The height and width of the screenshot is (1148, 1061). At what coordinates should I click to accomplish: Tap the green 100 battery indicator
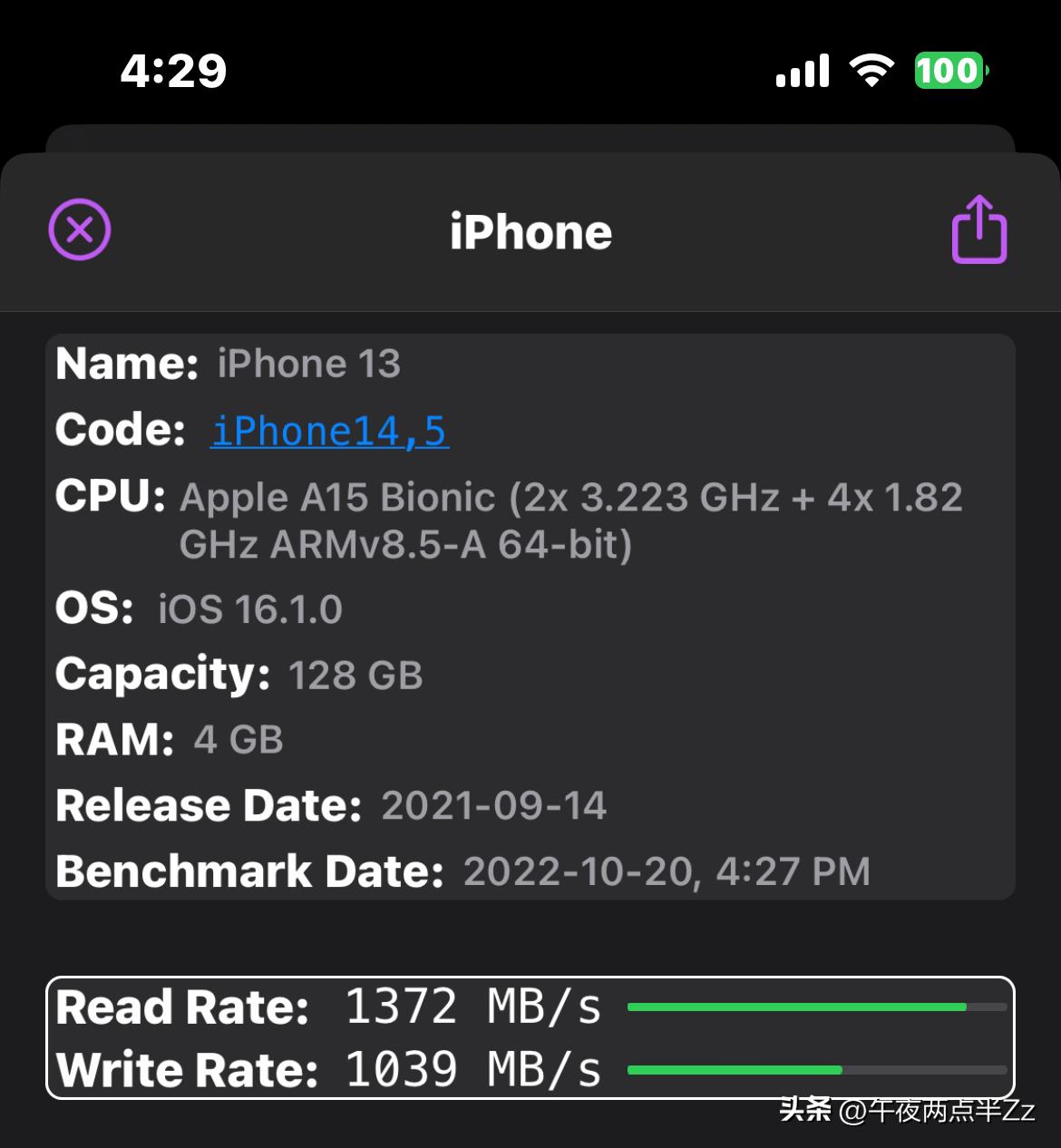pos(947,69)
